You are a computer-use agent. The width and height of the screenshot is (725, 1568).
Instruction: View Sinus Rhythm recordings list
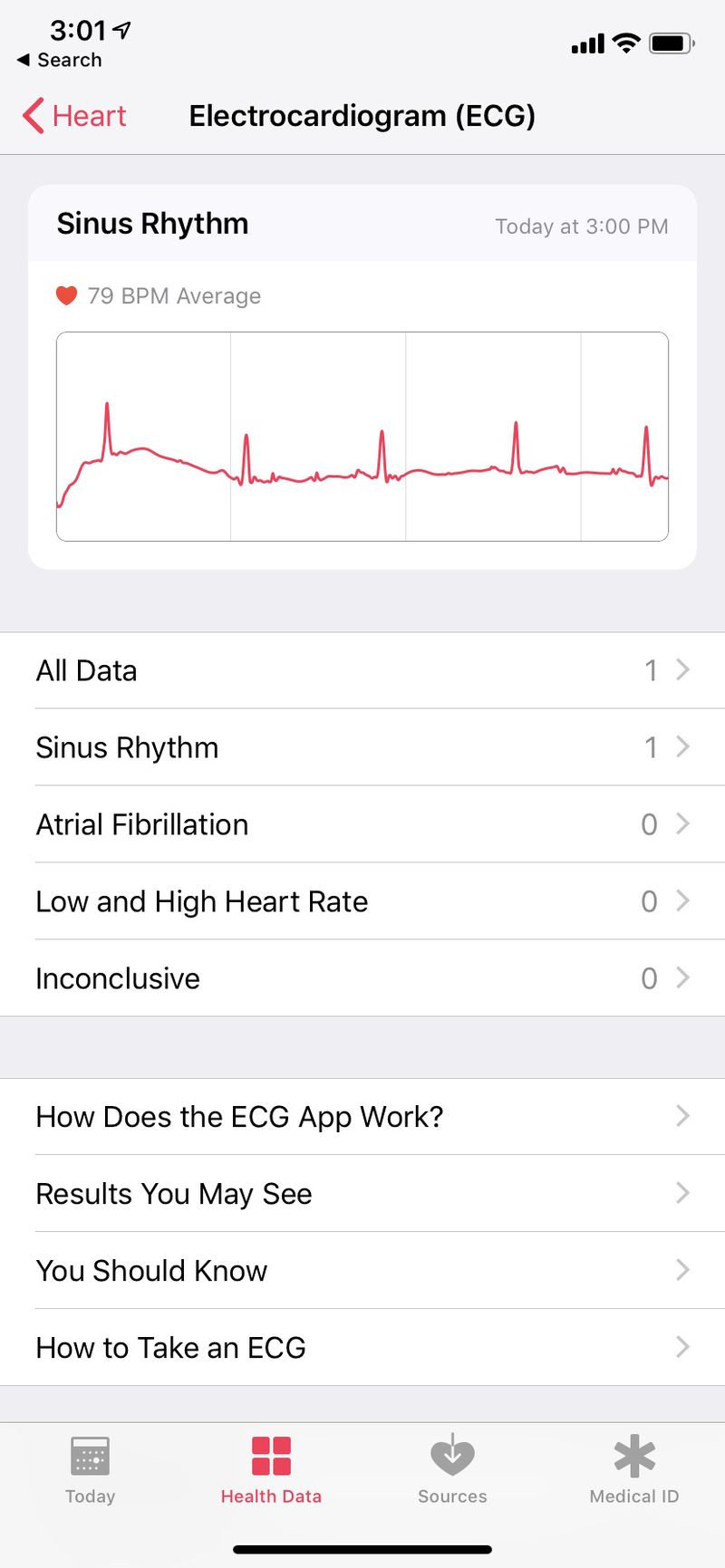pyautogui.click(x=362, y=747)
